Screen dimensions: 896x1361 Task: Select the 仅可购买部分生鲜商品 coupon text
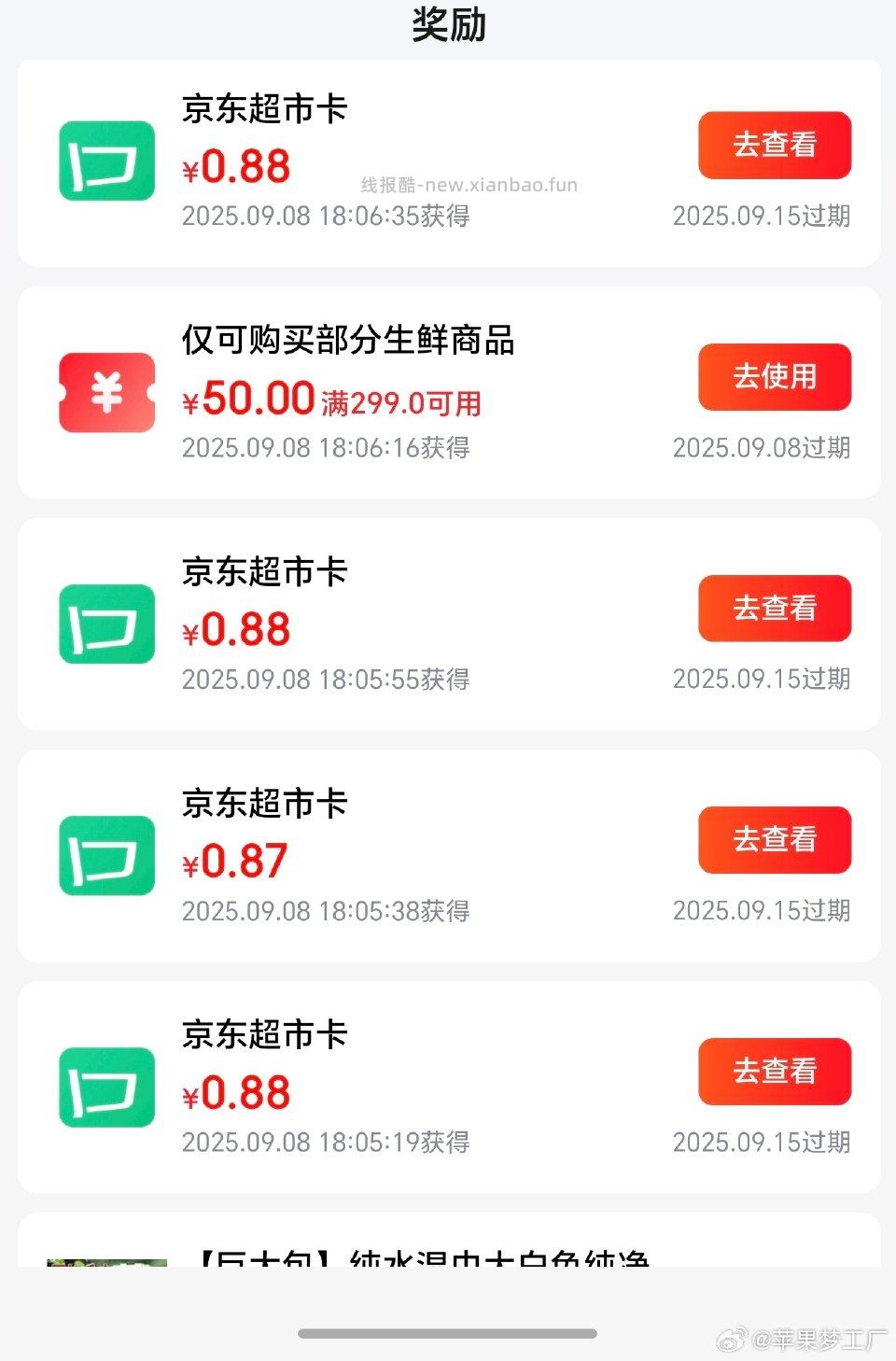(350, 341)
